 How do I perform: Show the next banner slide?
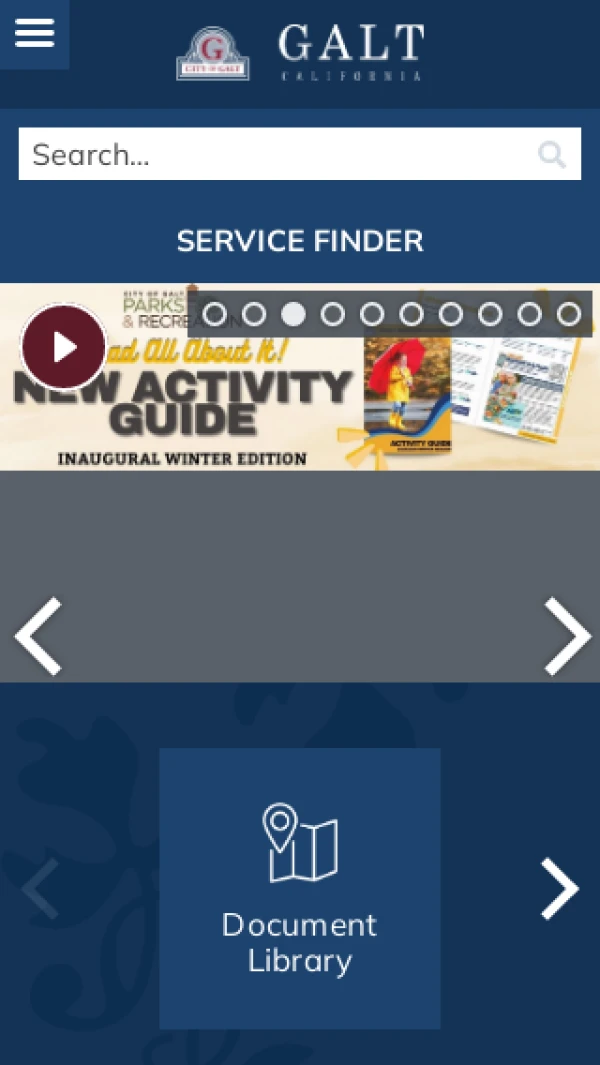tap(566, 636)
